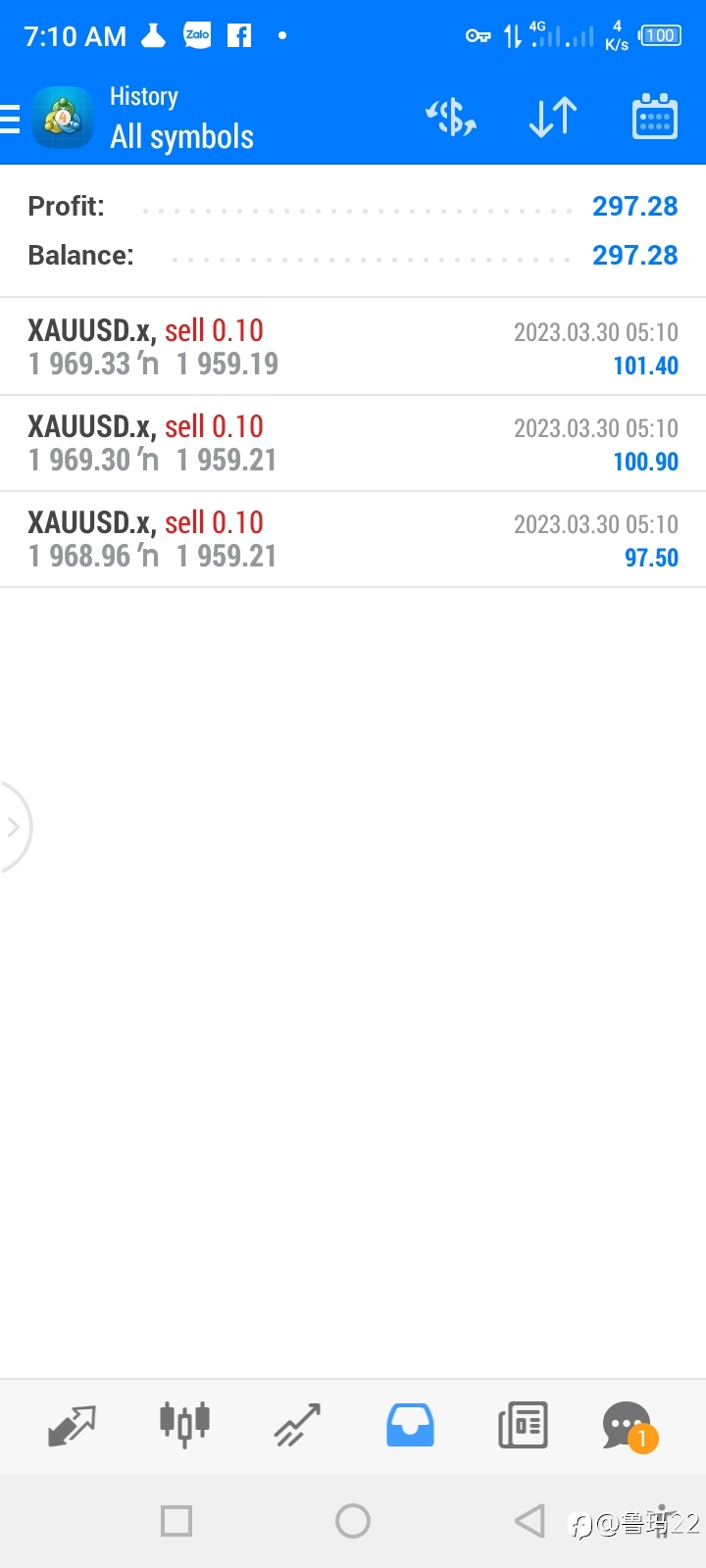
Task: Open the chat messages tab
Action: [630, 1427]
